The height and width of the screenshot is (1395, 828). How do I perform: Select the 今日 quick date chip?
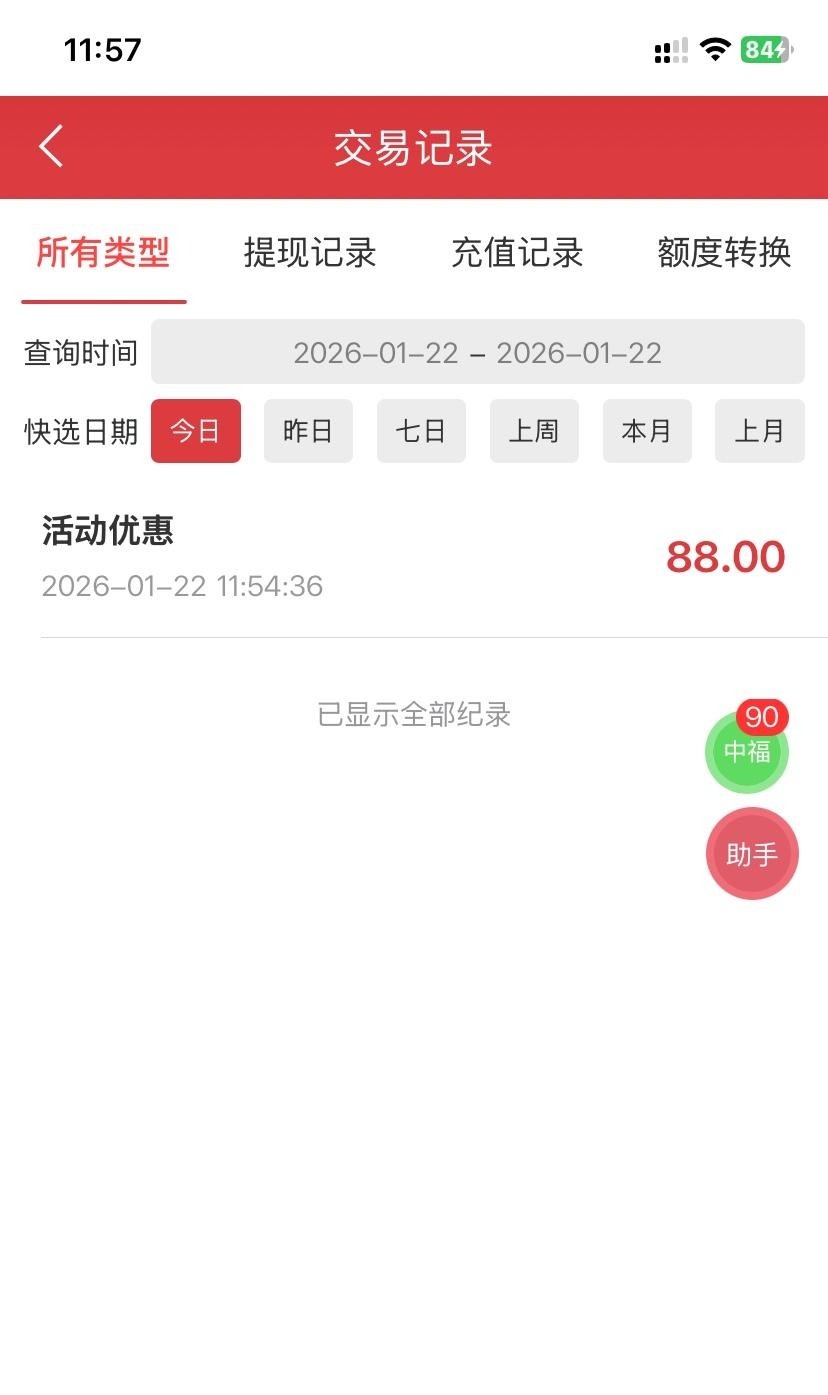pyautogui.click(x=195, y=431)
